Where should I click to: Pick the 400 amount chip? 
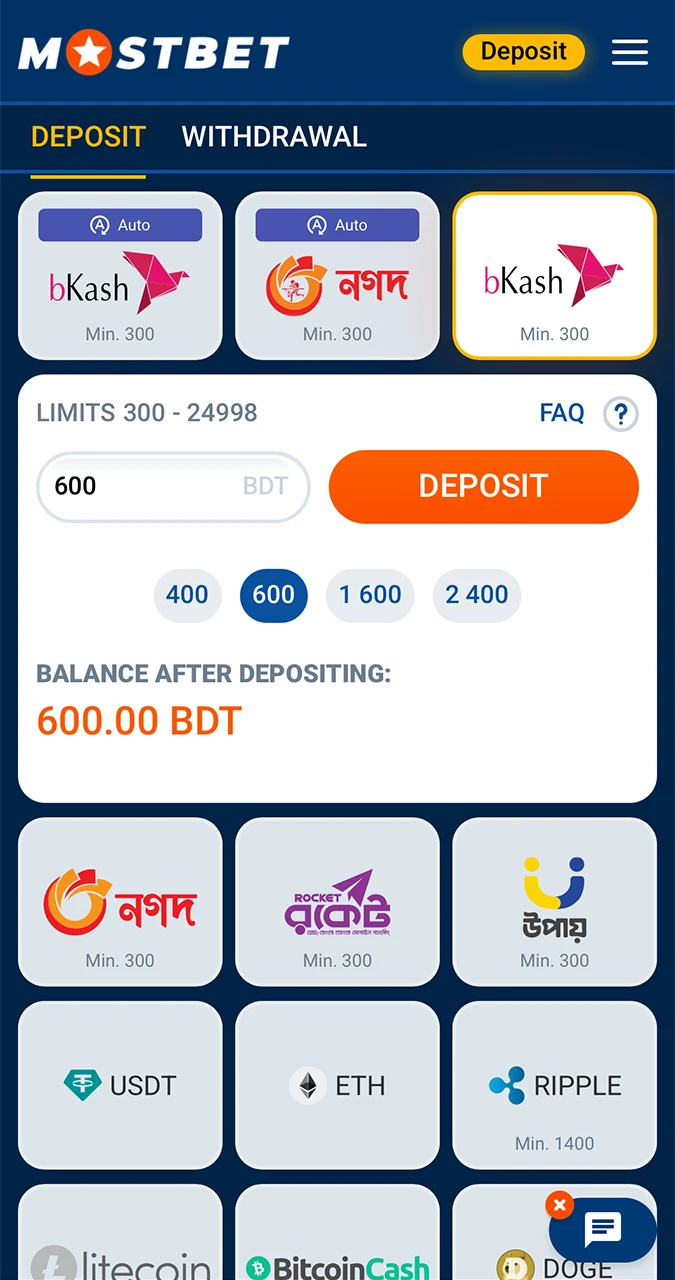(x=187, y=595)
